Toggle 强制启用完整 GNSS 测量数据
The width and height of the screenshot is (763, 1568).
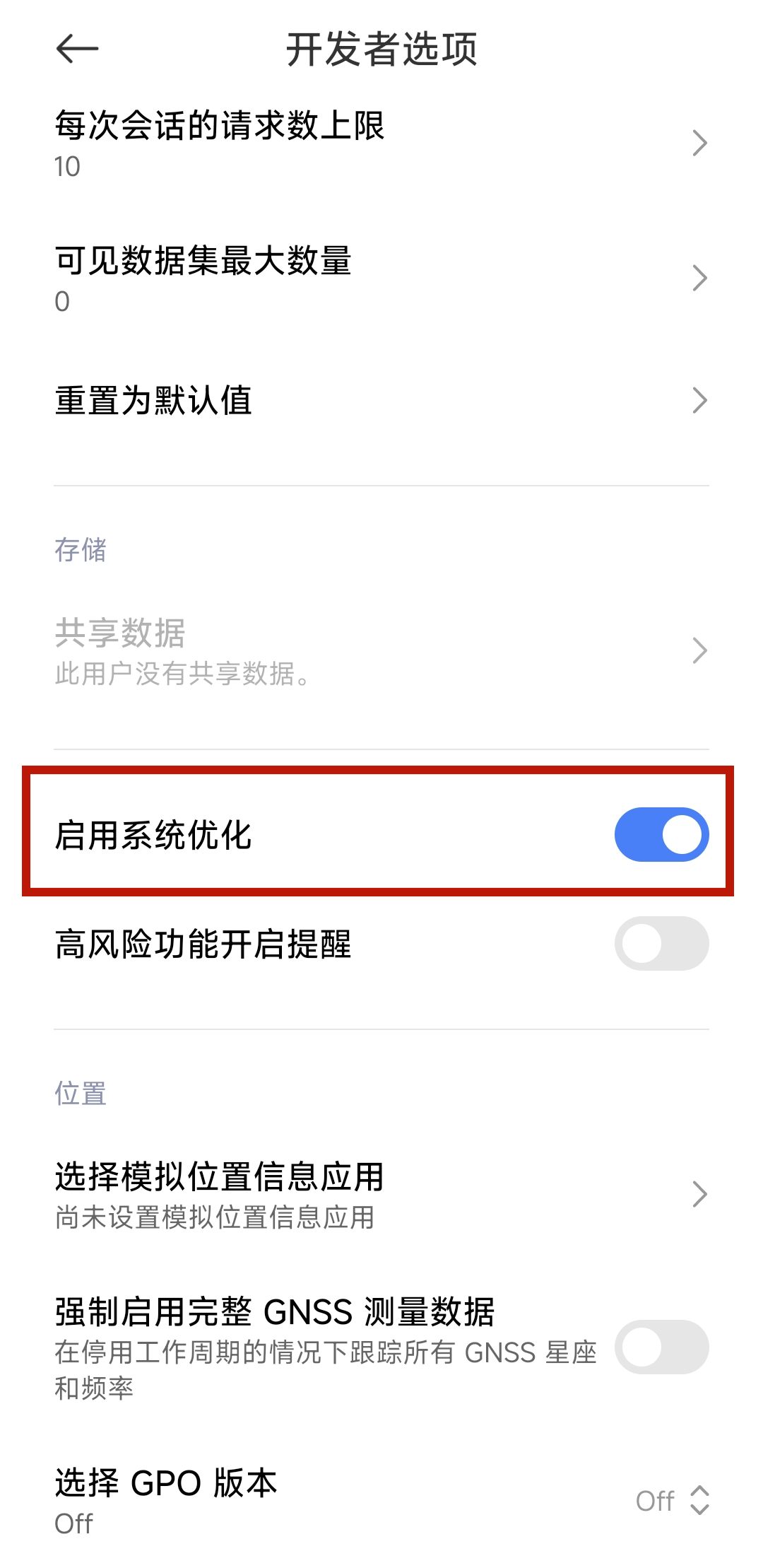click(x=661, y=1347)
